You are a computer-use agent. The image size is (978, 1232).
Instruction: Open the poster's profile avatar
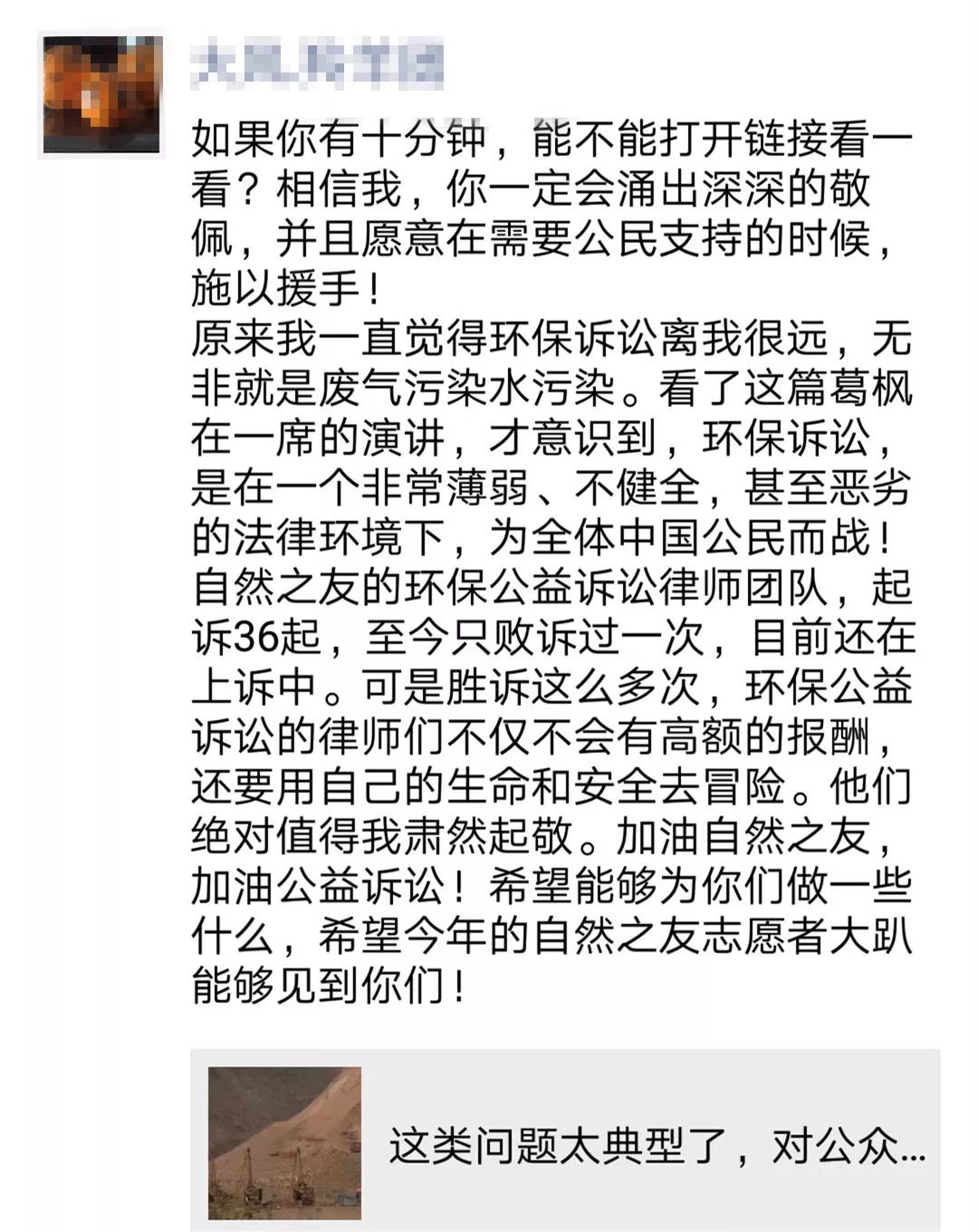click(101, 93)
